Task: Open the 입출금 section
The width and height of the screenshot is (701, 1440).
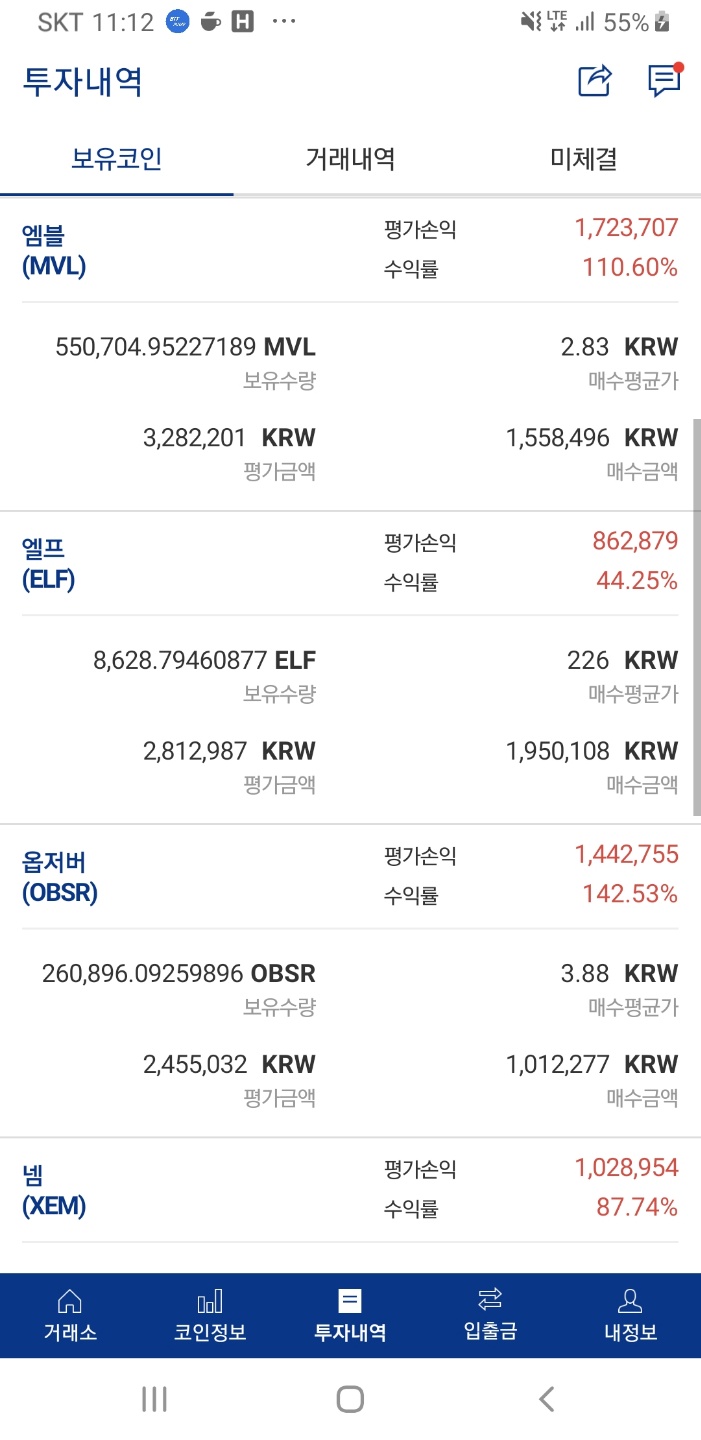Action: click(490, 1315)
